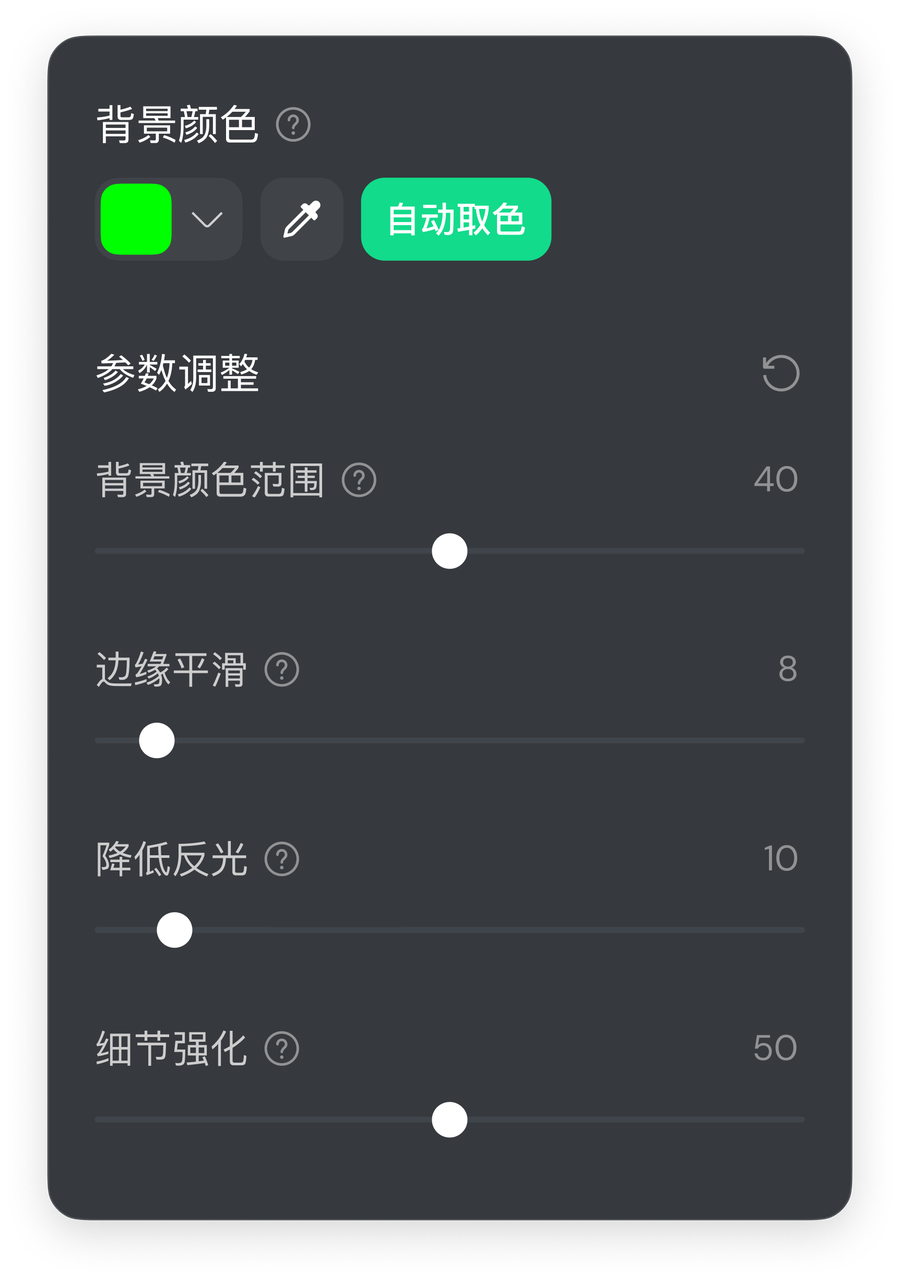The width and height of the screenshot is (900, 1280).
Task: Activate the eyedropper color picker
Action: (302, 220)
